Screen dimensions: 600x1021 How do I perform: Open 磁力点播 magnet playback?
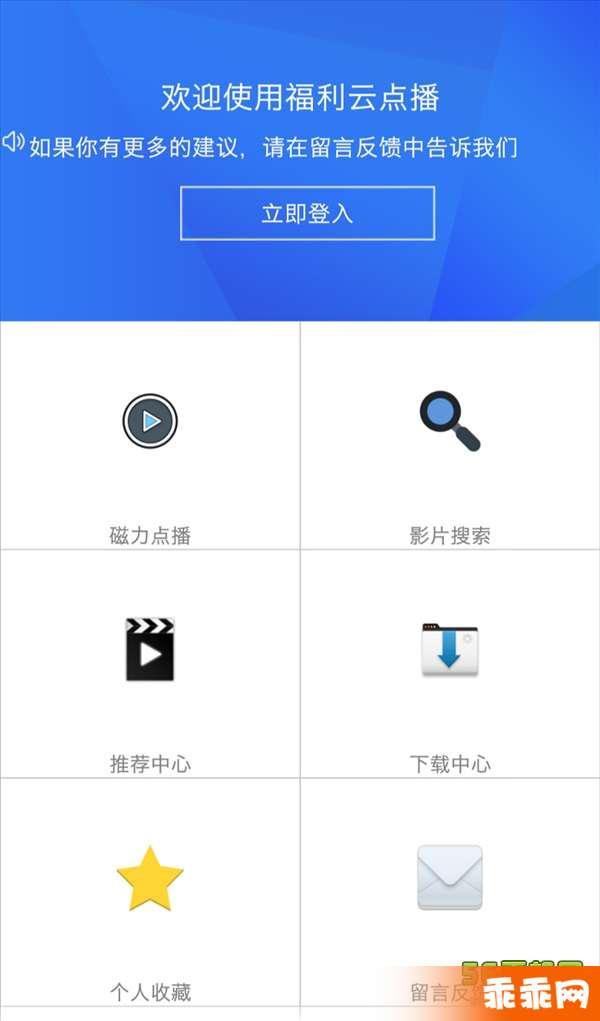click(x=150, y=435)
